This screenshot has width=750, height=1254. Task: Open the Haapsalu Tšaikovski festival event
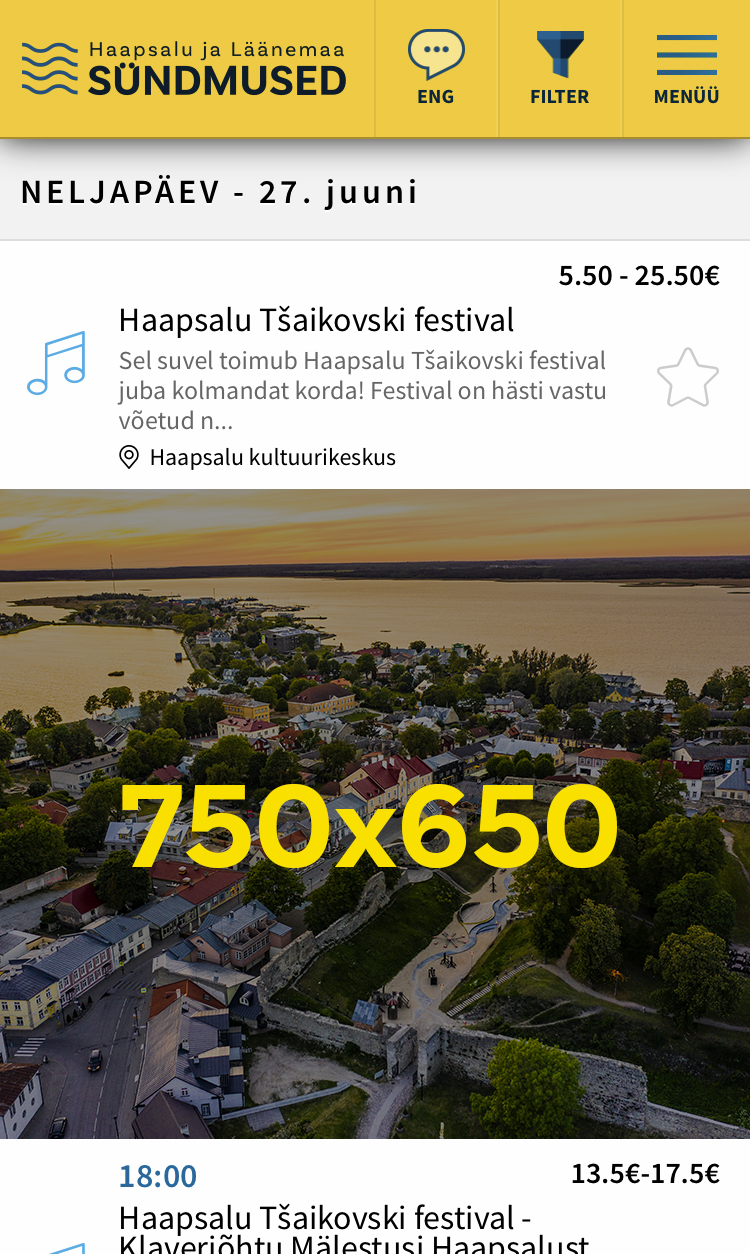[316, 320]
